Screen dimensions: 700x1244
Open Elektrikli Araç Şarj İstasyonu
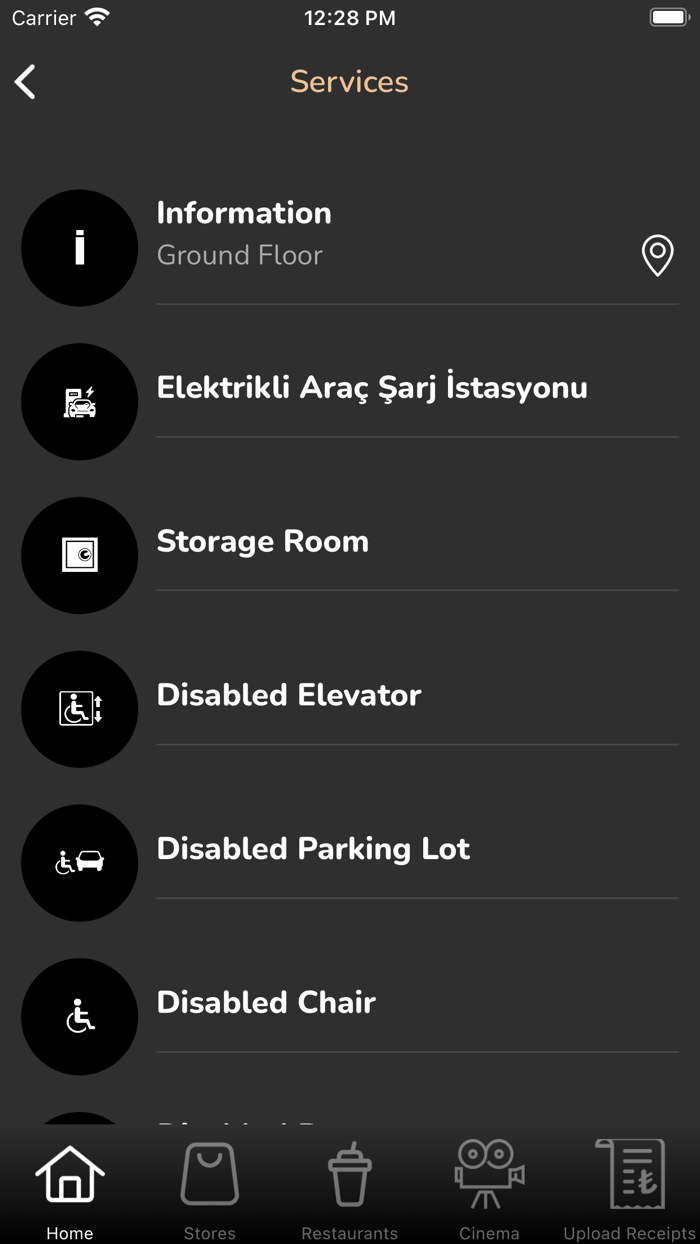(371, 388)
